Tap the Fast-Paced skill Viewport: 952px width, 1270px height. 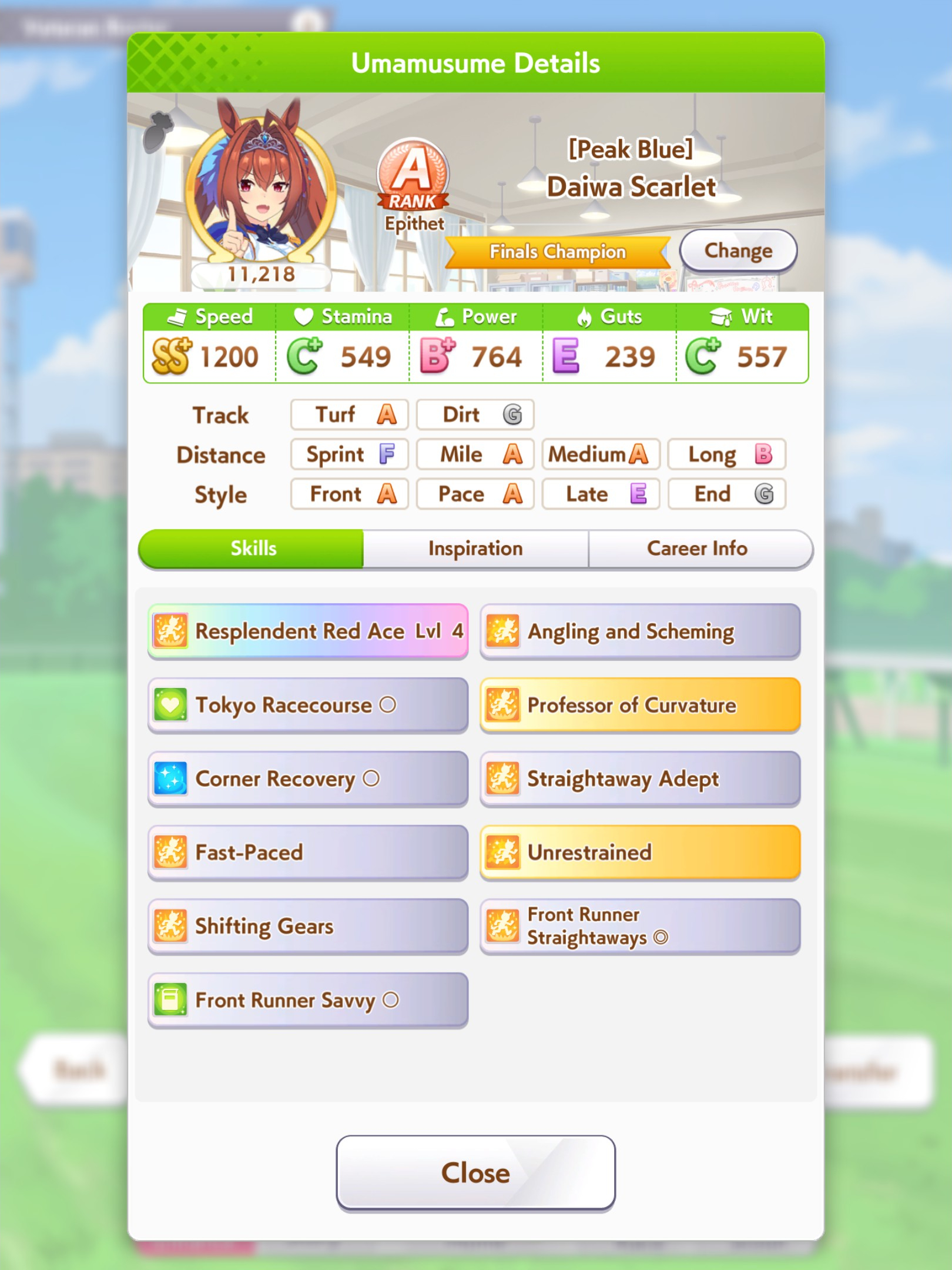(x=308, y=852)
